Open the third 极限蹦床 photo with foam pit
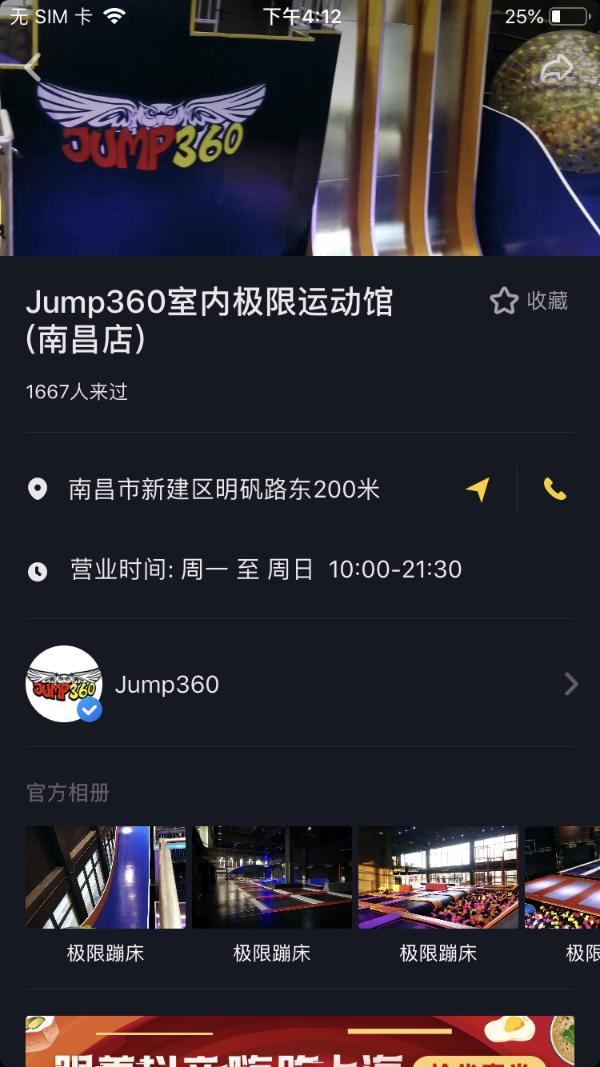Screen dimensions: 600x1067 coord(438,877)
